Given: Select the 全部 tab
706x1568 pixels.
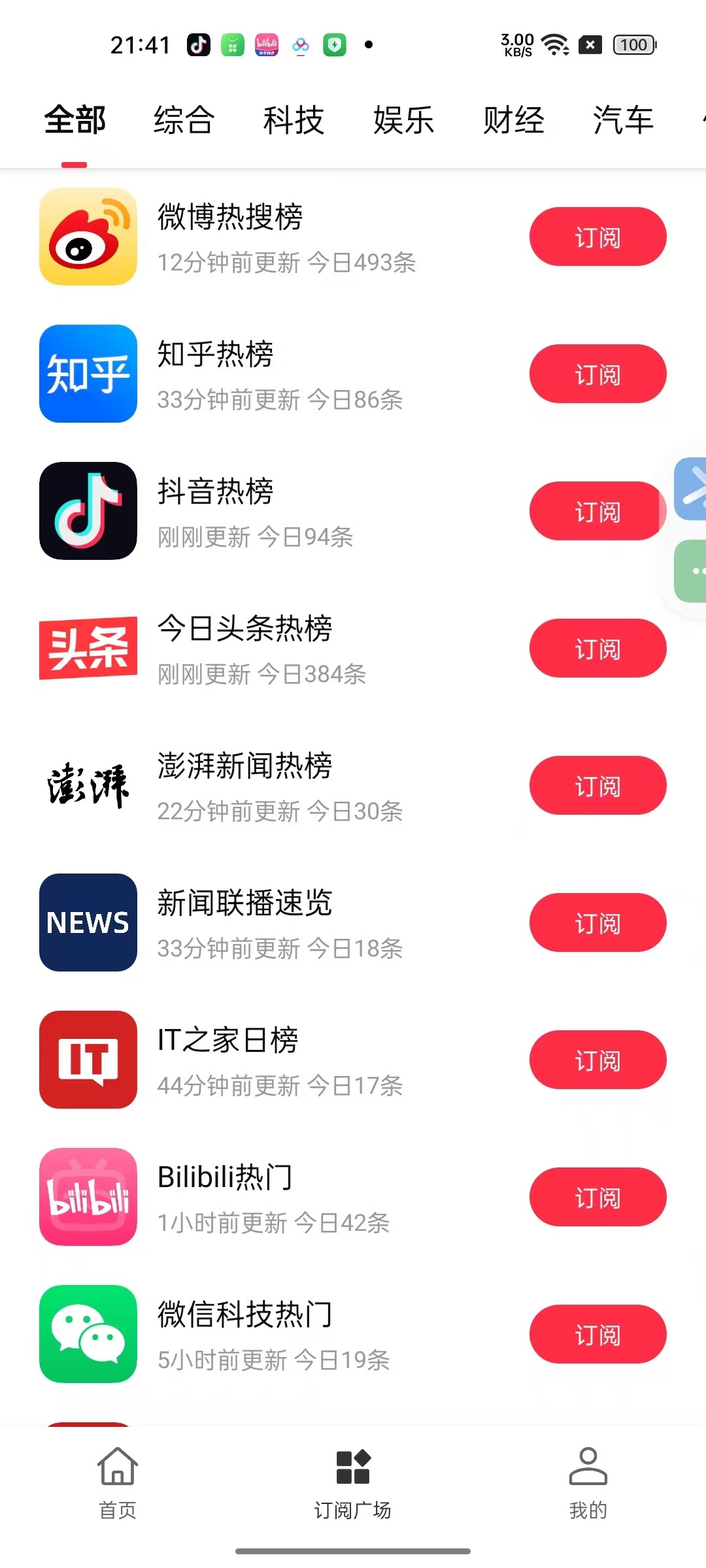Looking at the screenshot, I should pyautogui.click(x=75, y=120).
